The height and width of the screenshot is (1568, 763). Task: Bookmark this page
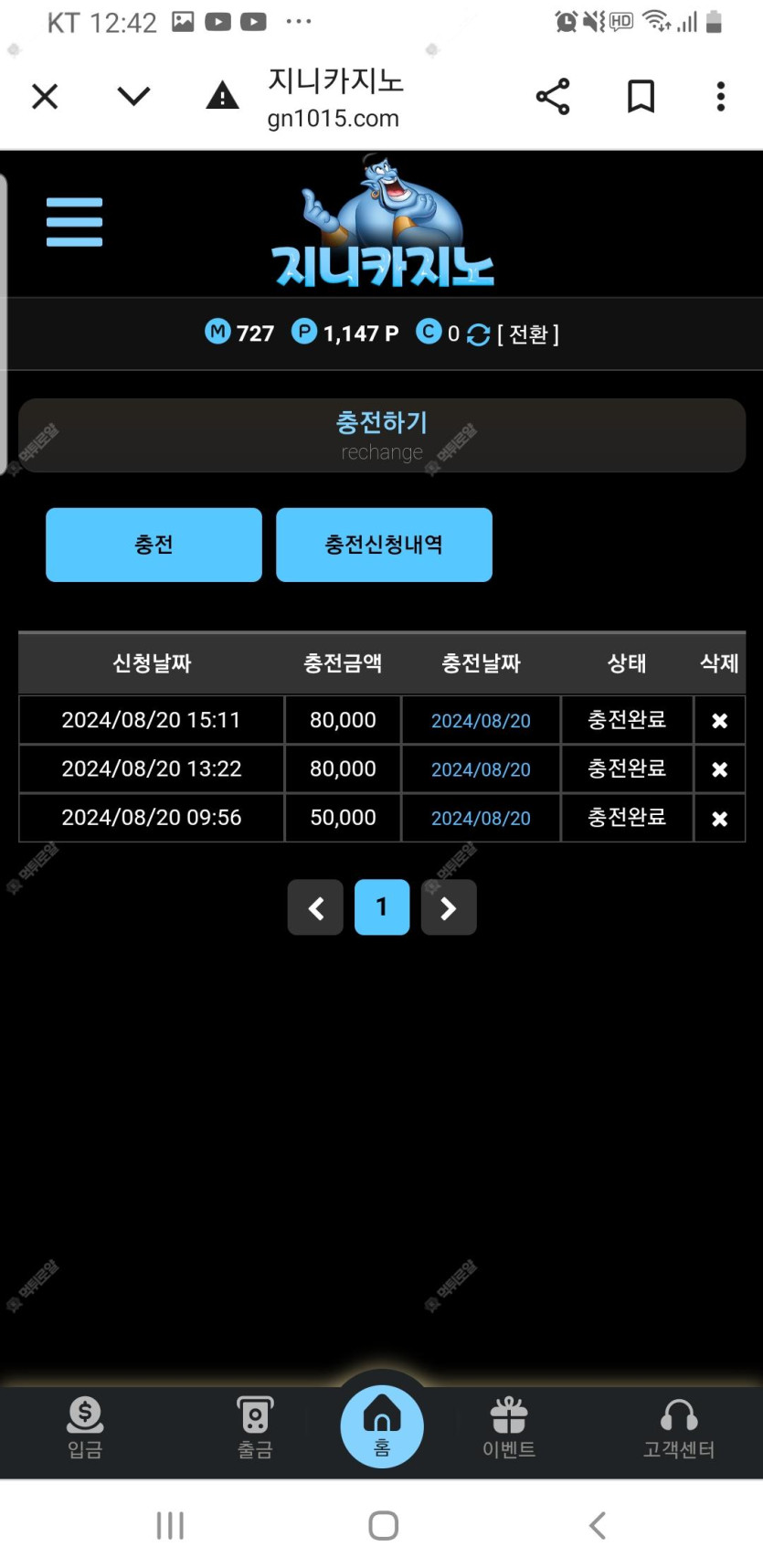641,96
